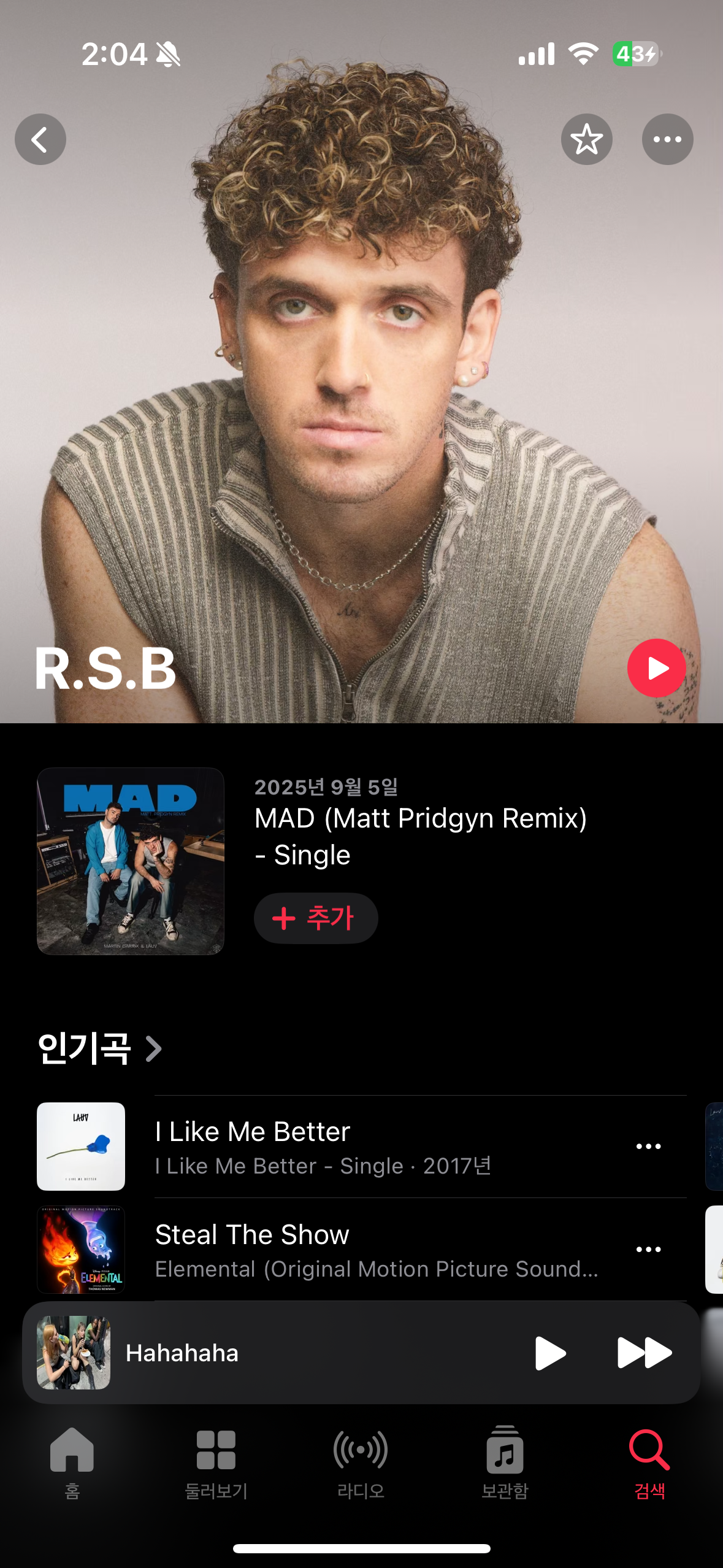Open MAD (Matt Pridgyn Remix) single cover
This screenshot has width=723, height=1568.
pos(131,861)
